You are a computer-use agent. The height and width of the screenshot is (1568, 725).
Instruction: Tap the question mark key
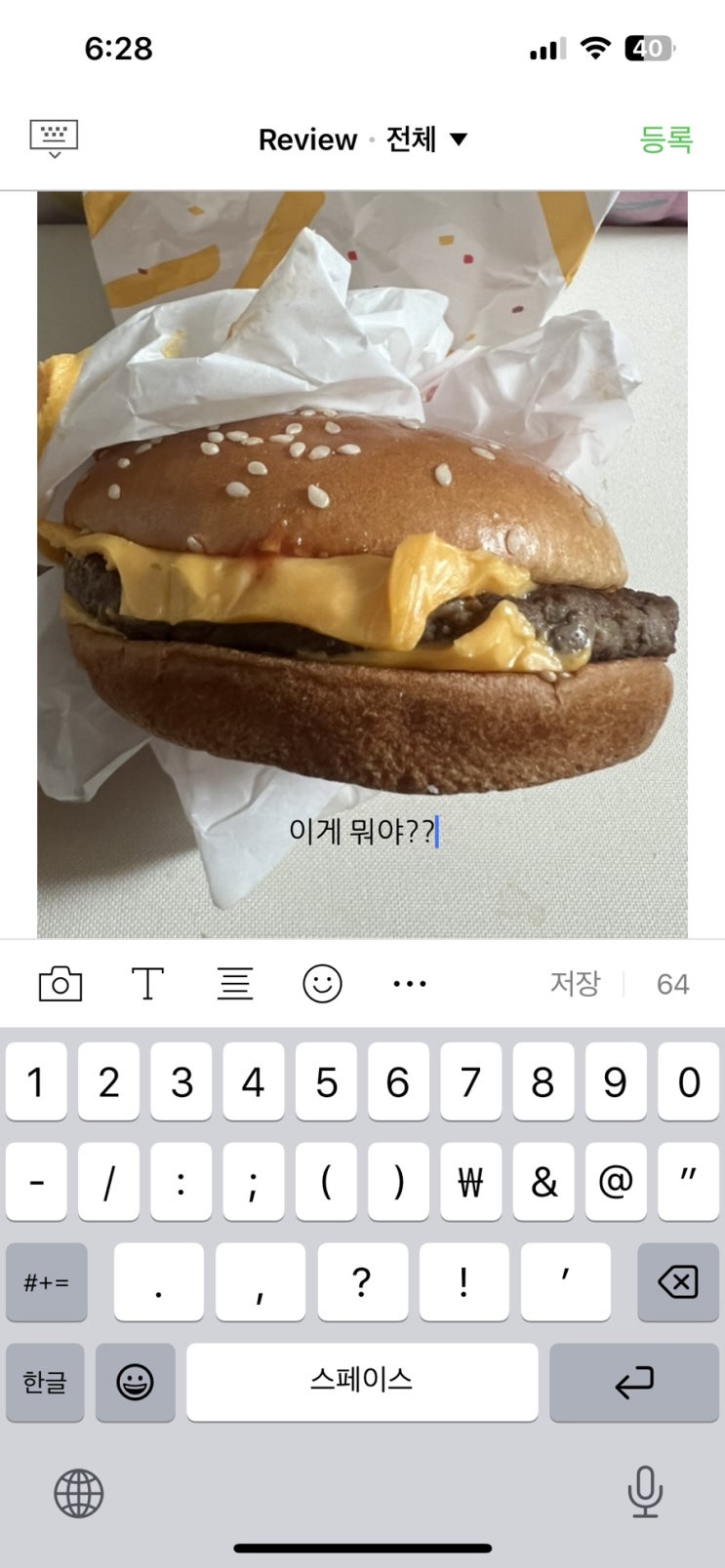click(361, 1282)
